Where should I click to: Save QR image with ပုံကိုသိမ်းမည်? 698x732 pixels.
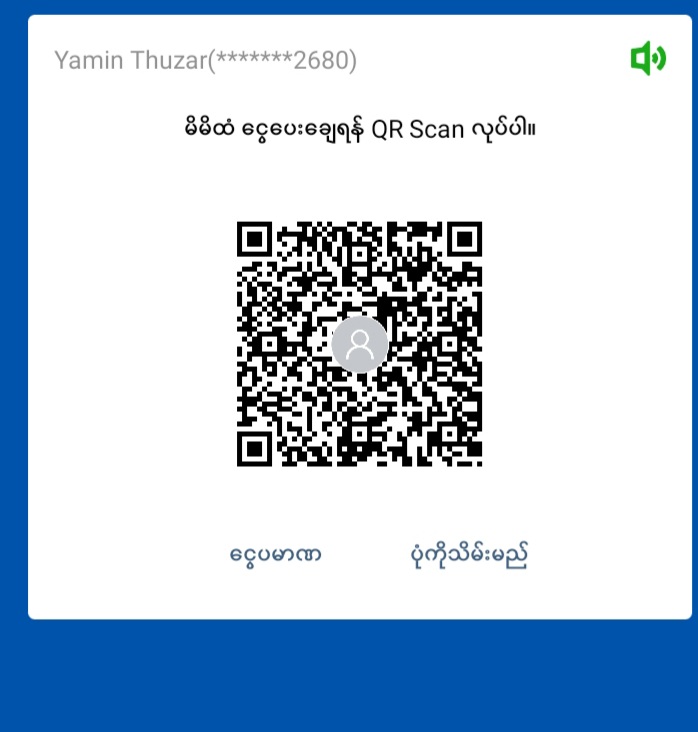(x=469, y=554)
